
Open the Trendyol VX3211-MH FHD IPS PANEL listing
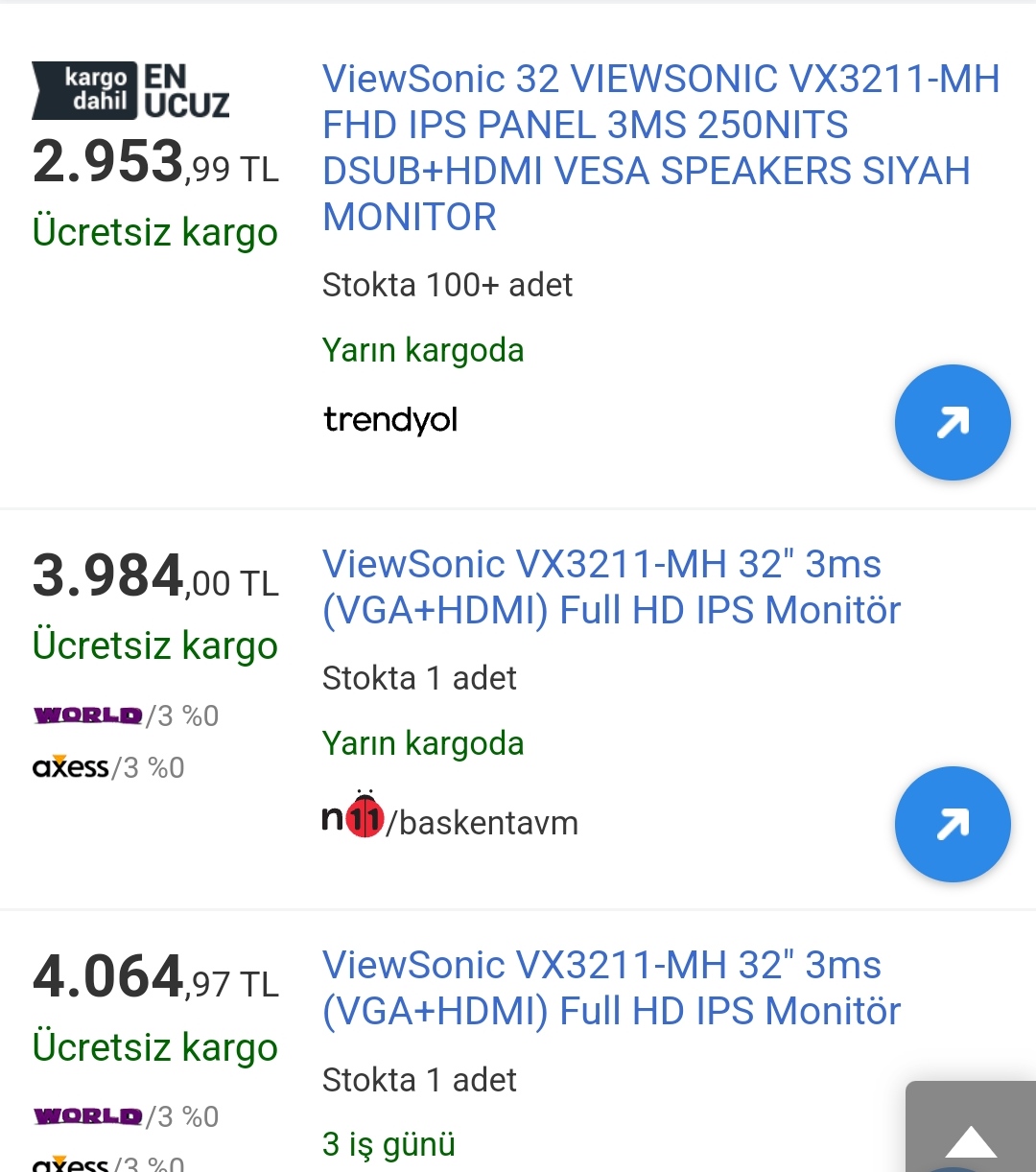(660, 148)
